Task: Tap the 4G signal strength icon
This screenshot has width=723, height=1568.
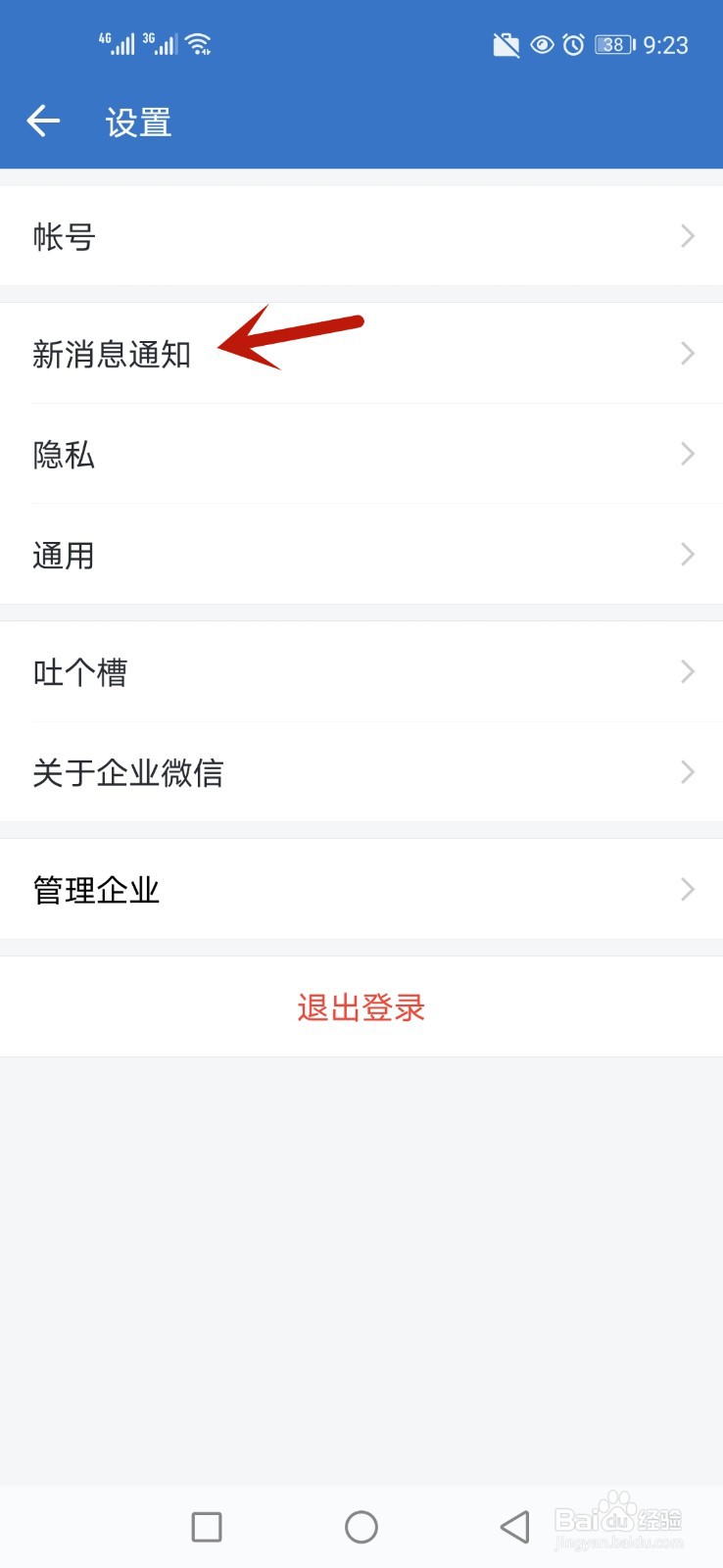Action: tap(118, 43)
